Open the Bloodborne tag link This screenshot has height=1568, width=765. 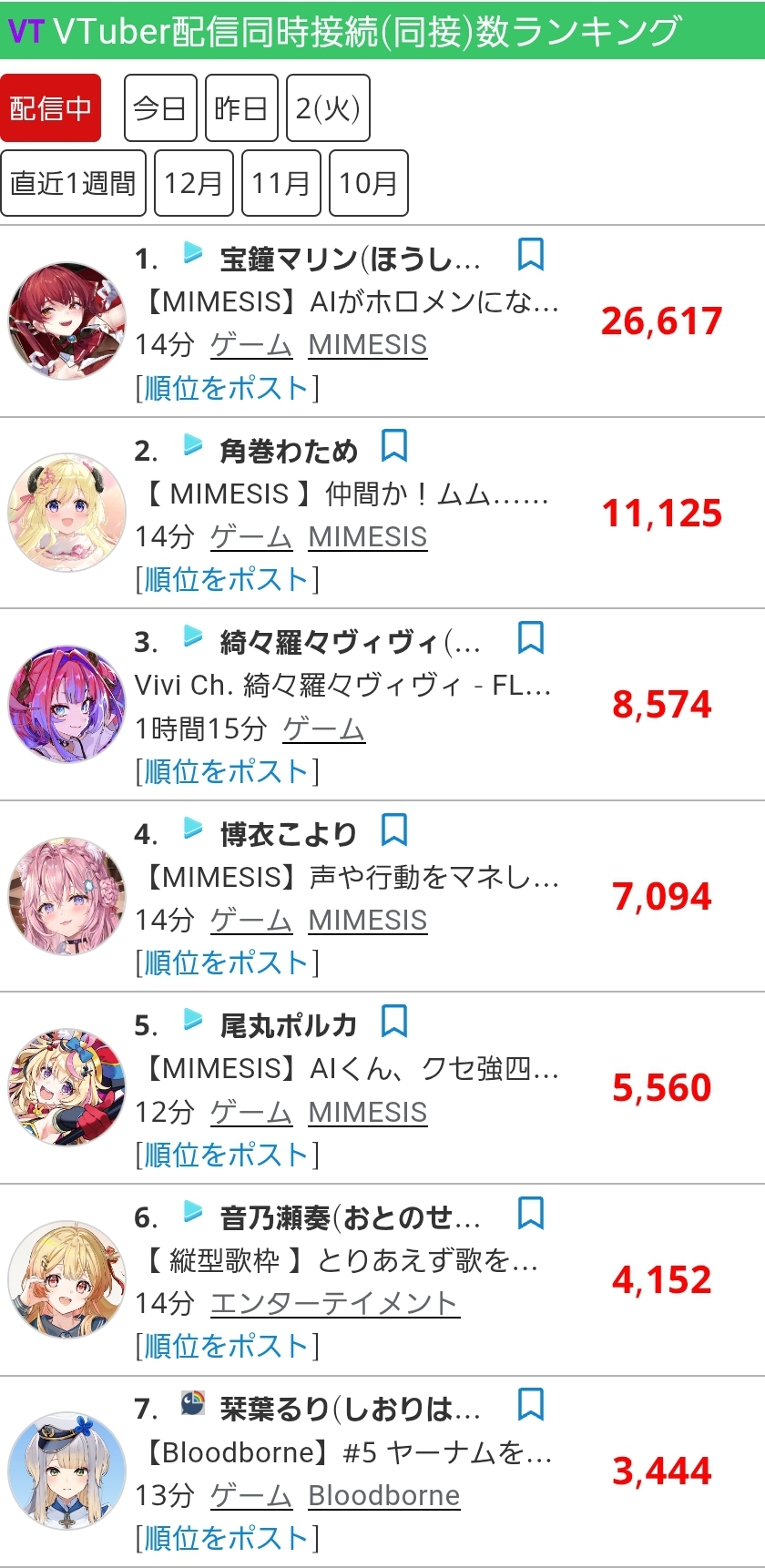click(383, 1495)
